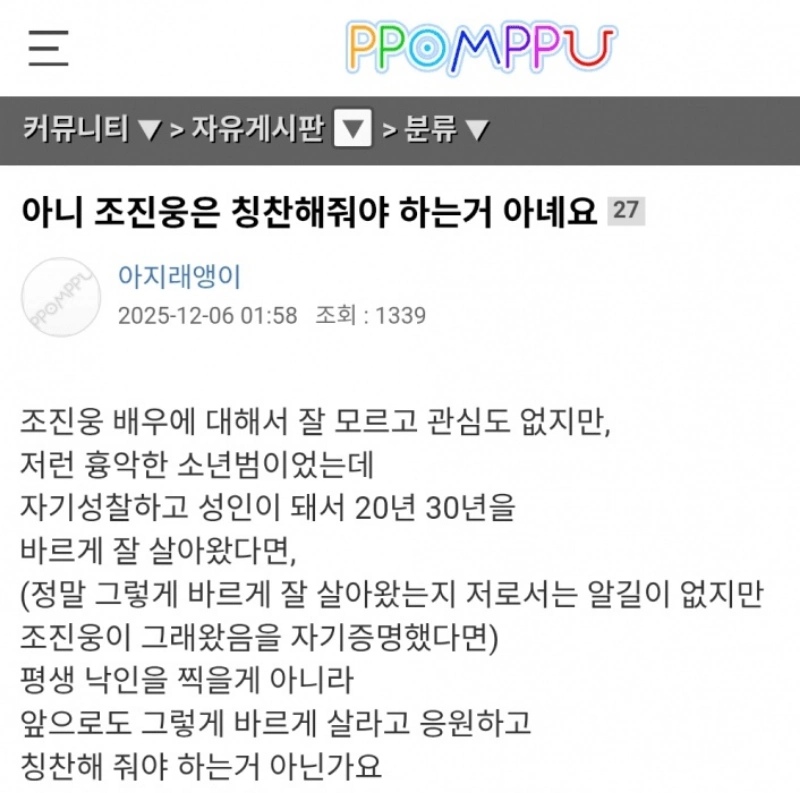Open author 아지래앵이's profile

click(180, 277)
